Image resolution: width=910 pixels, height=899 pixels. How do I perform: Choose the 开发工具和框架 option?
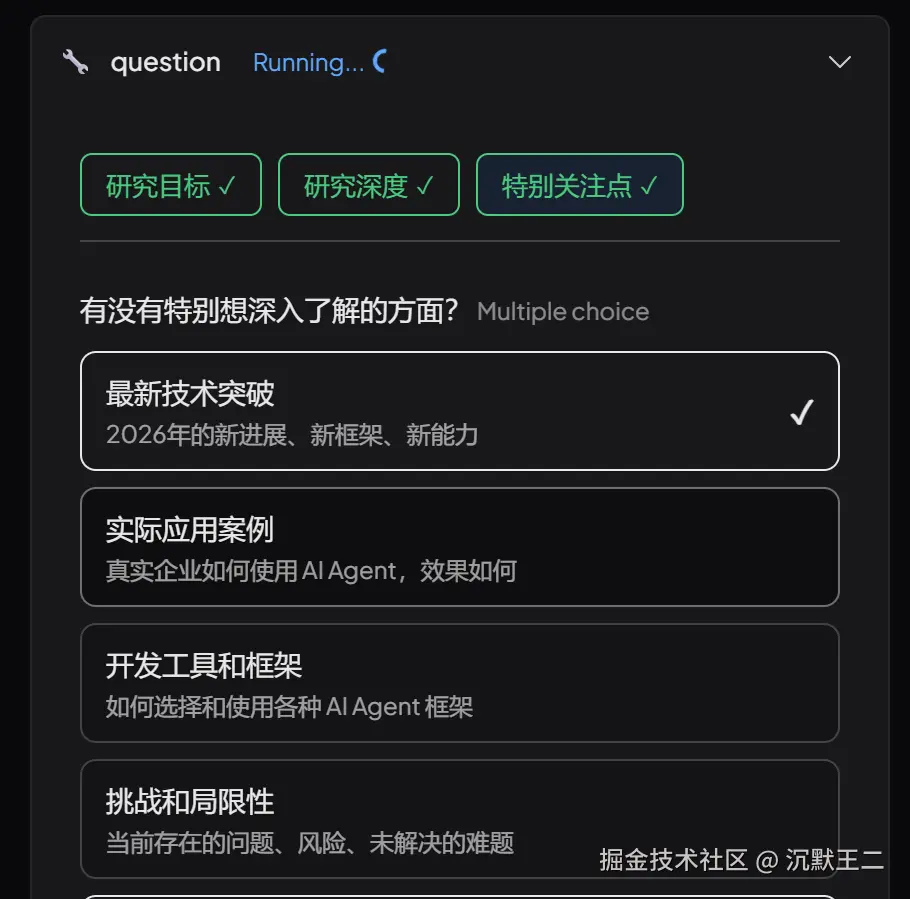tap(459, 683)
